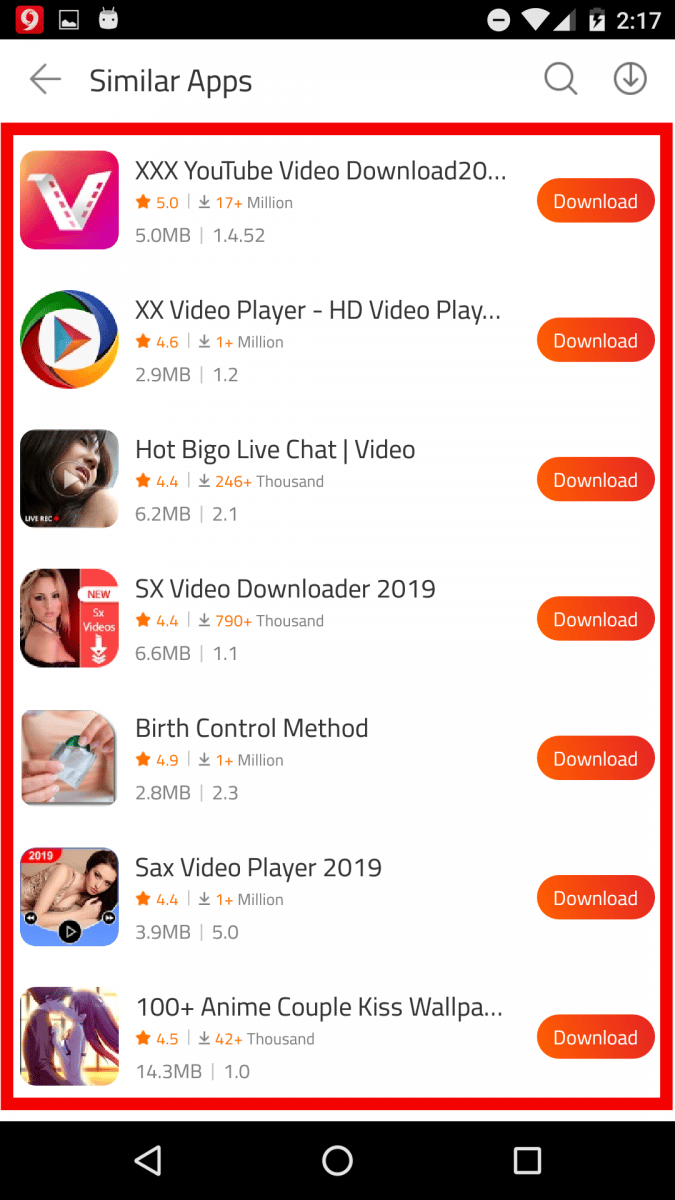
Task: Go back from Similar Apps
Action: 45,80
